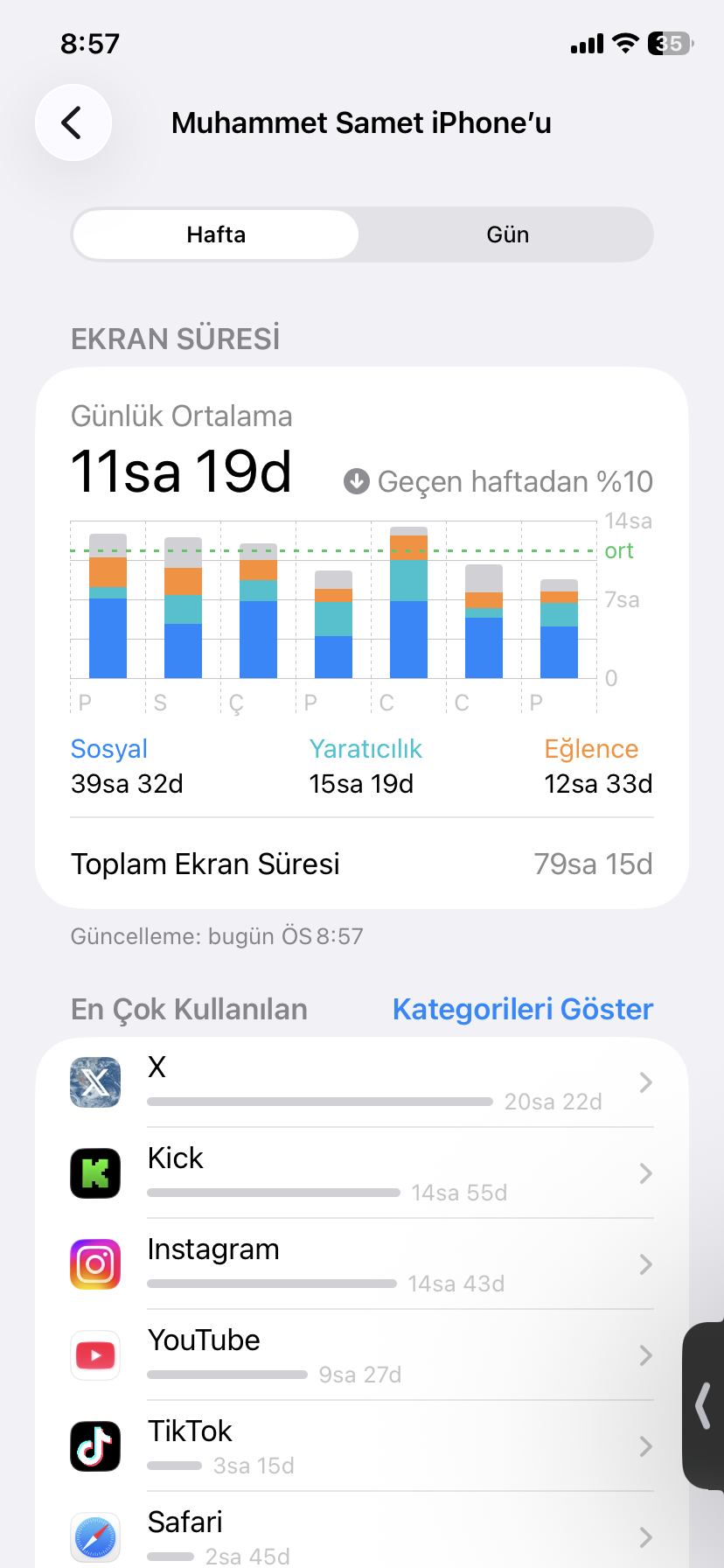View TikTok usage details

point(362,1446)
